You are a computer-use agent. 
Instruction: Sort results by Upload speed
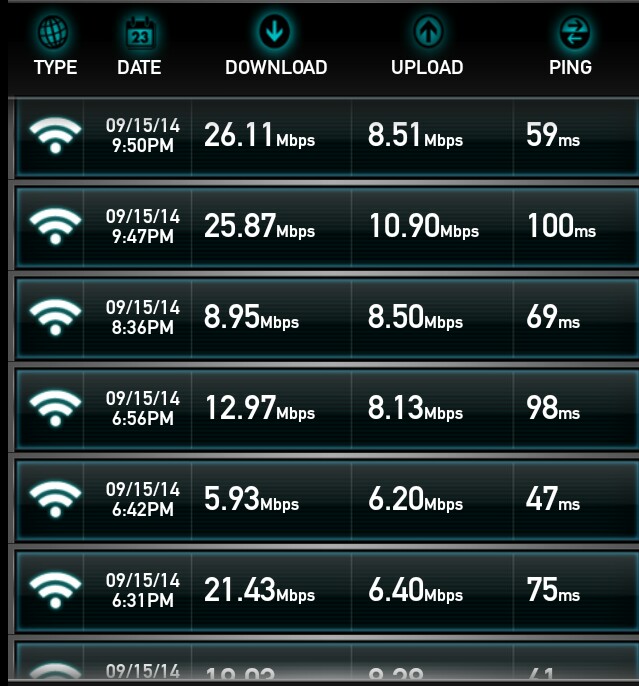coord(427,49)
